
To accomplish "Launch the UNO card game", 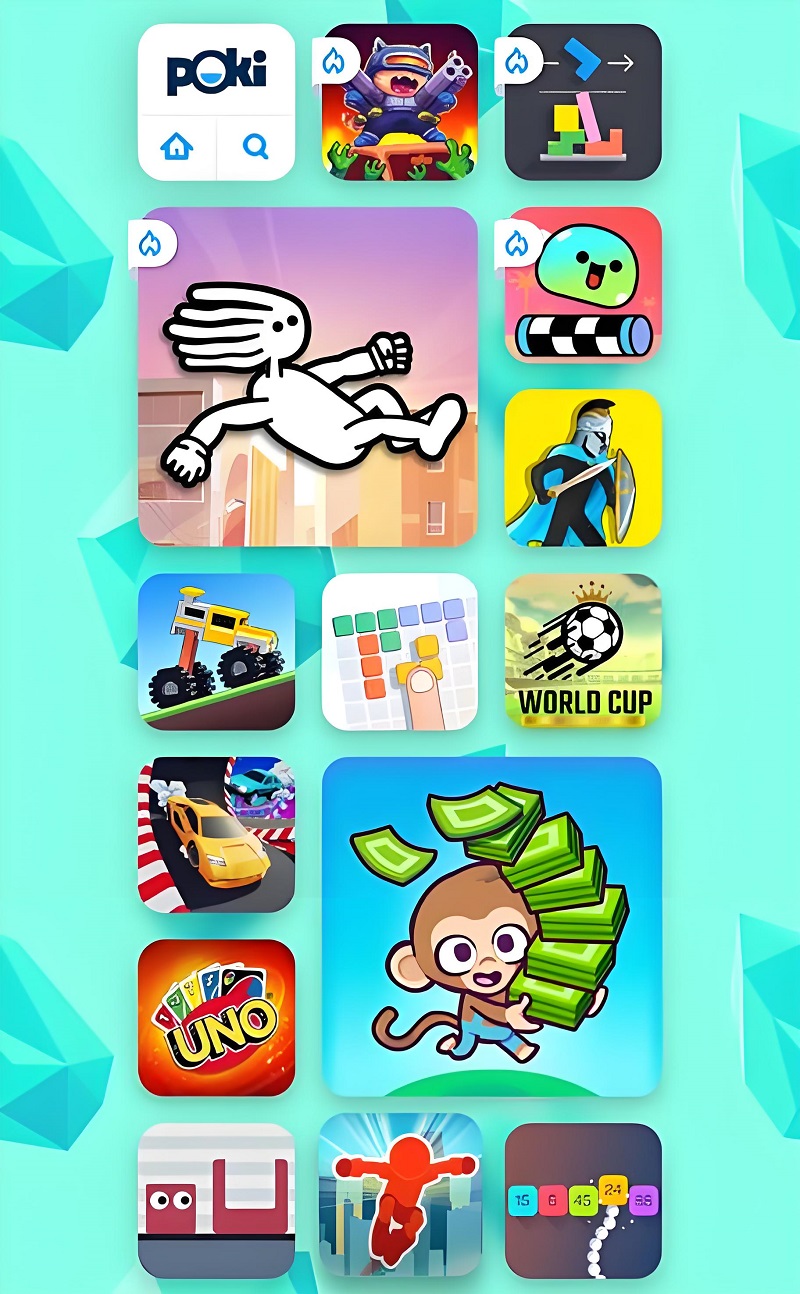I will click(x=217, y=1018).
